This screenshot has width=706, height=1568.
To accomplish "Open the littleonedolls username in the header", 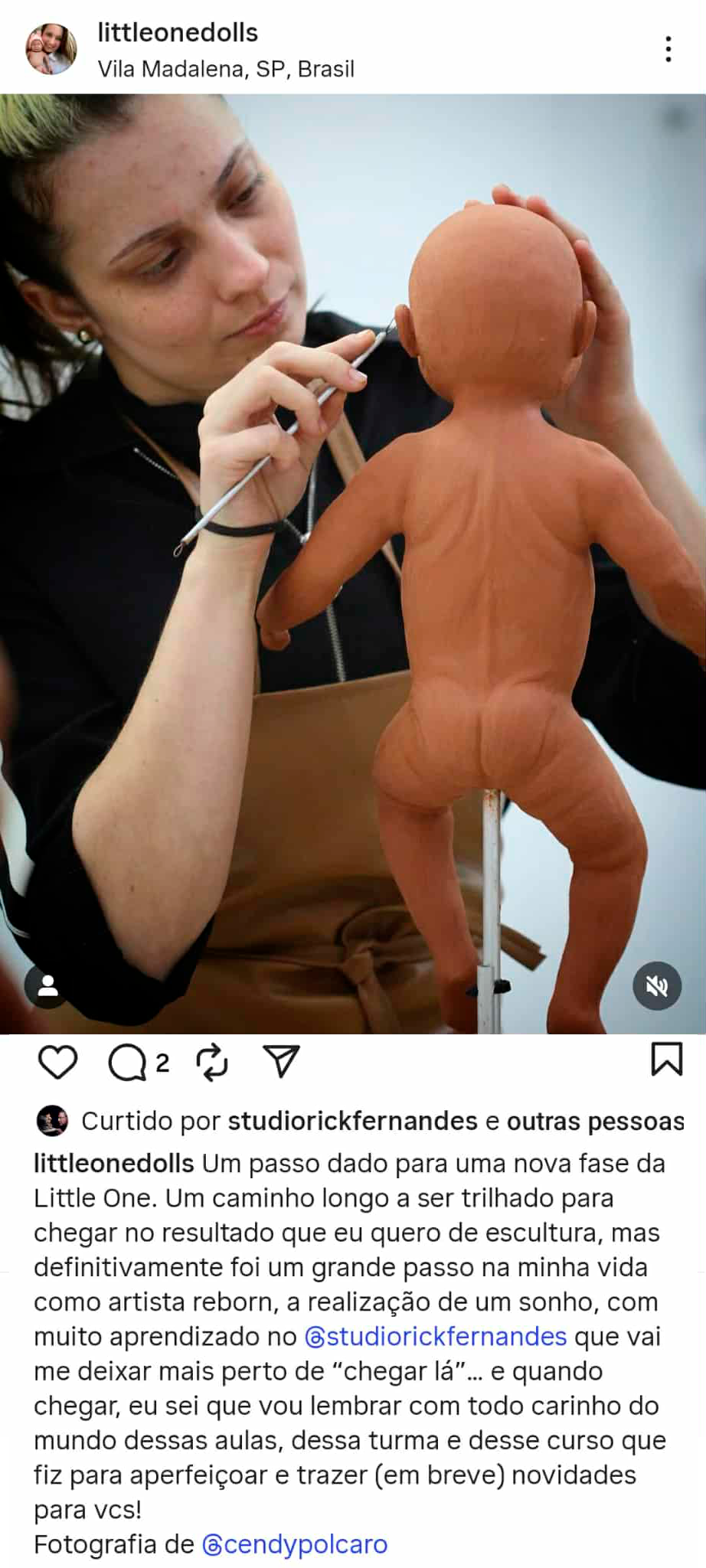I will (x=178, y=33).
